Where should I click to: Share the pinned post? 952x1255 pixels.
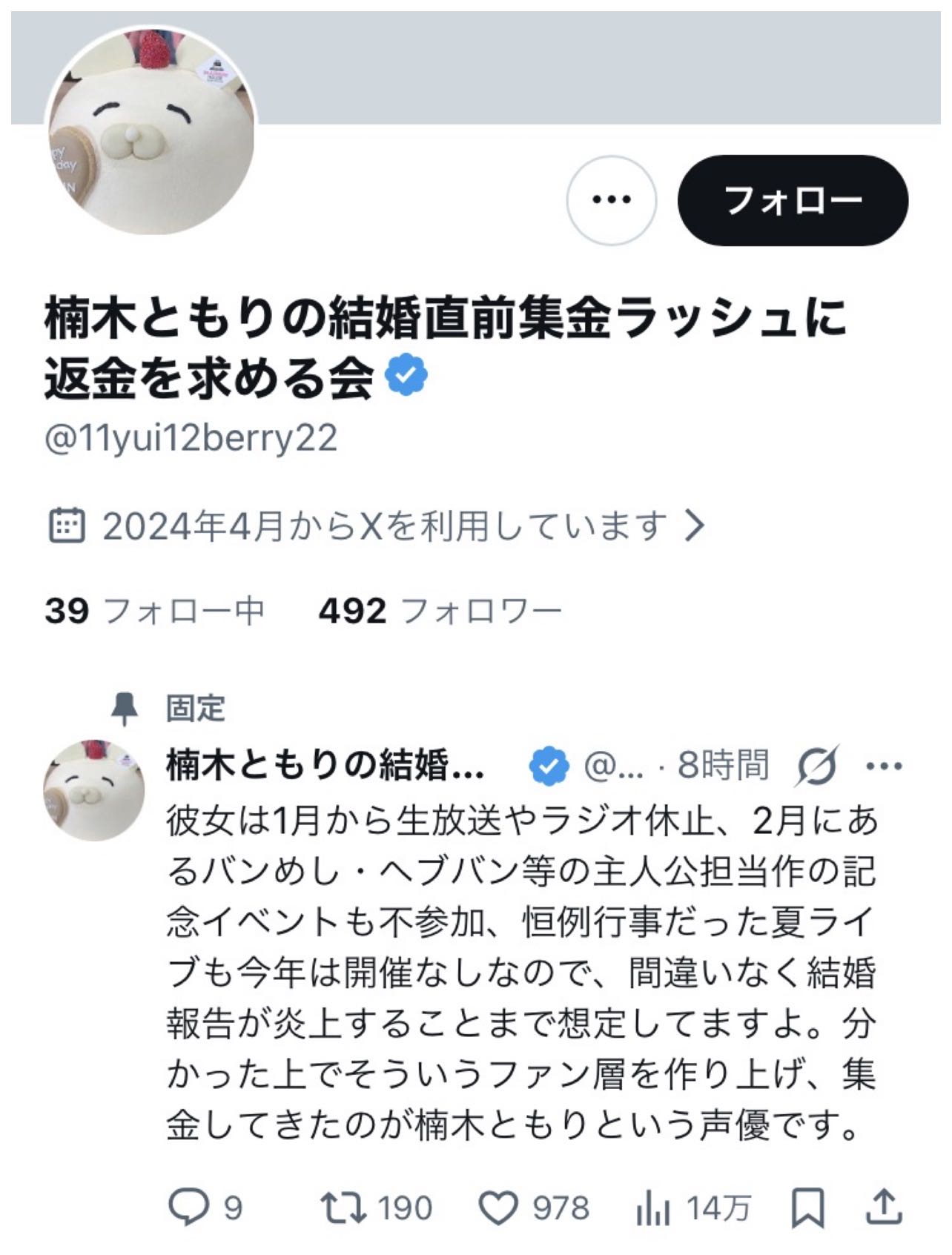point(884,1208)
